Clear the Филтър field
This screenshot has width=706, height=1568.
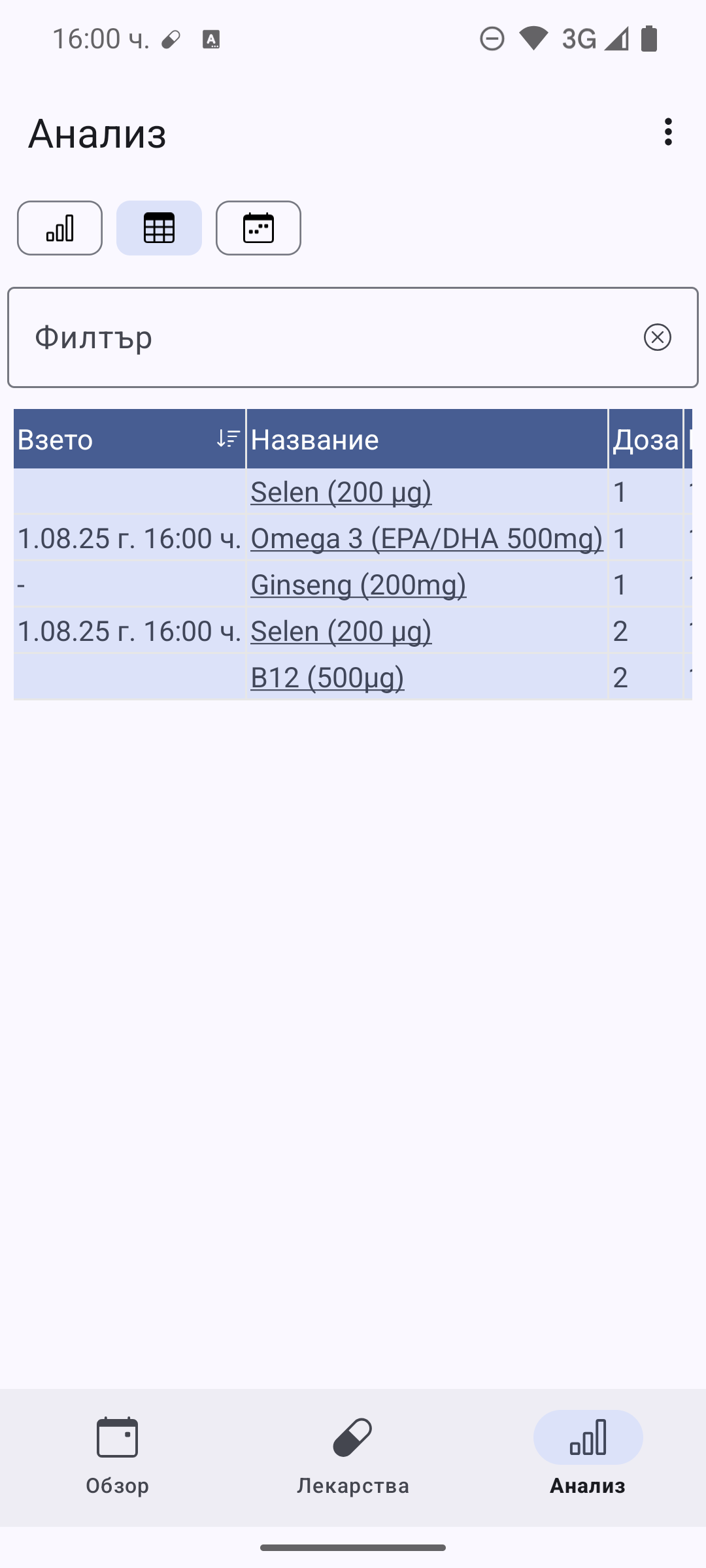pyautogui.click(x=657, y=337)
